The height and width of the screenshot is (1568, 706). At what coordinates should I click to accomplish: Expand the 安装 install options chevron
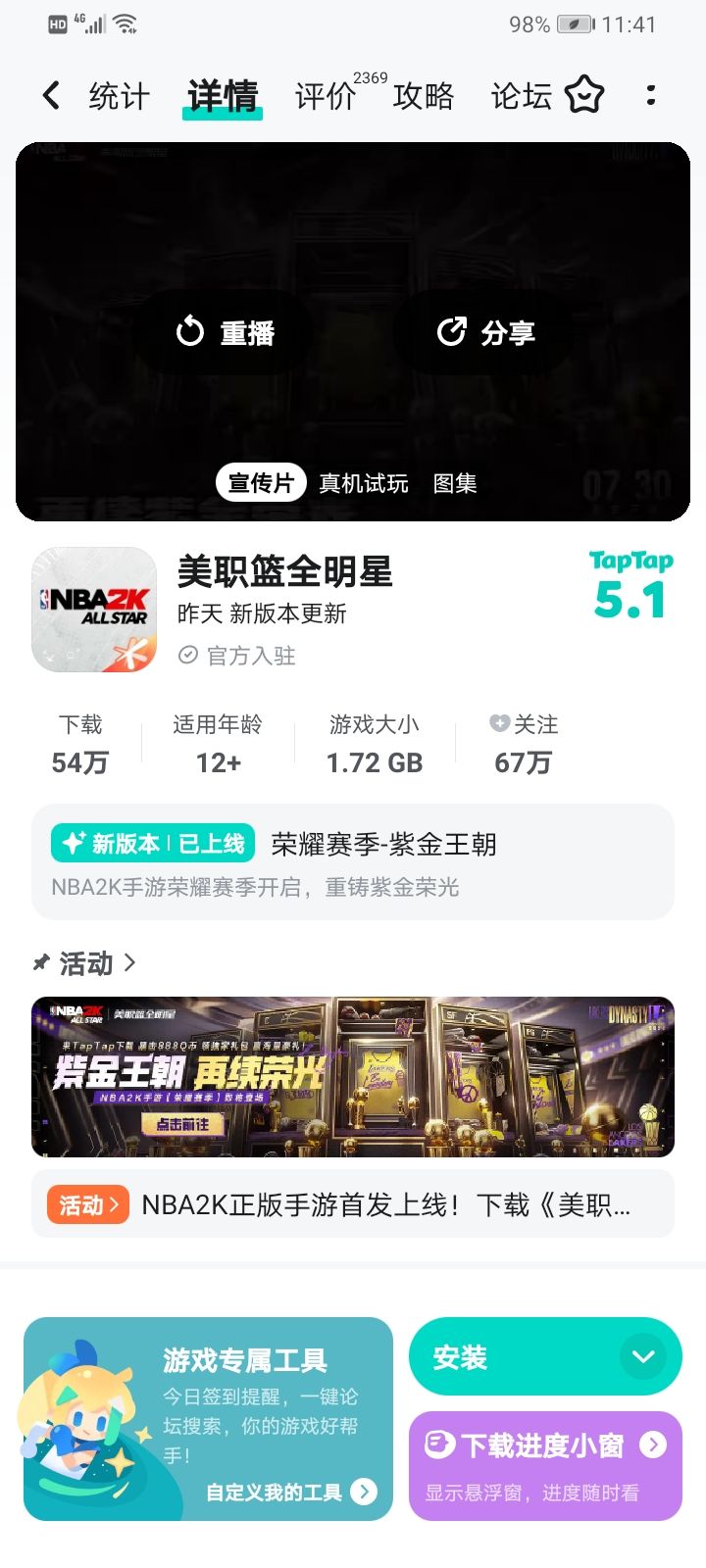[x=643, y=1355]
